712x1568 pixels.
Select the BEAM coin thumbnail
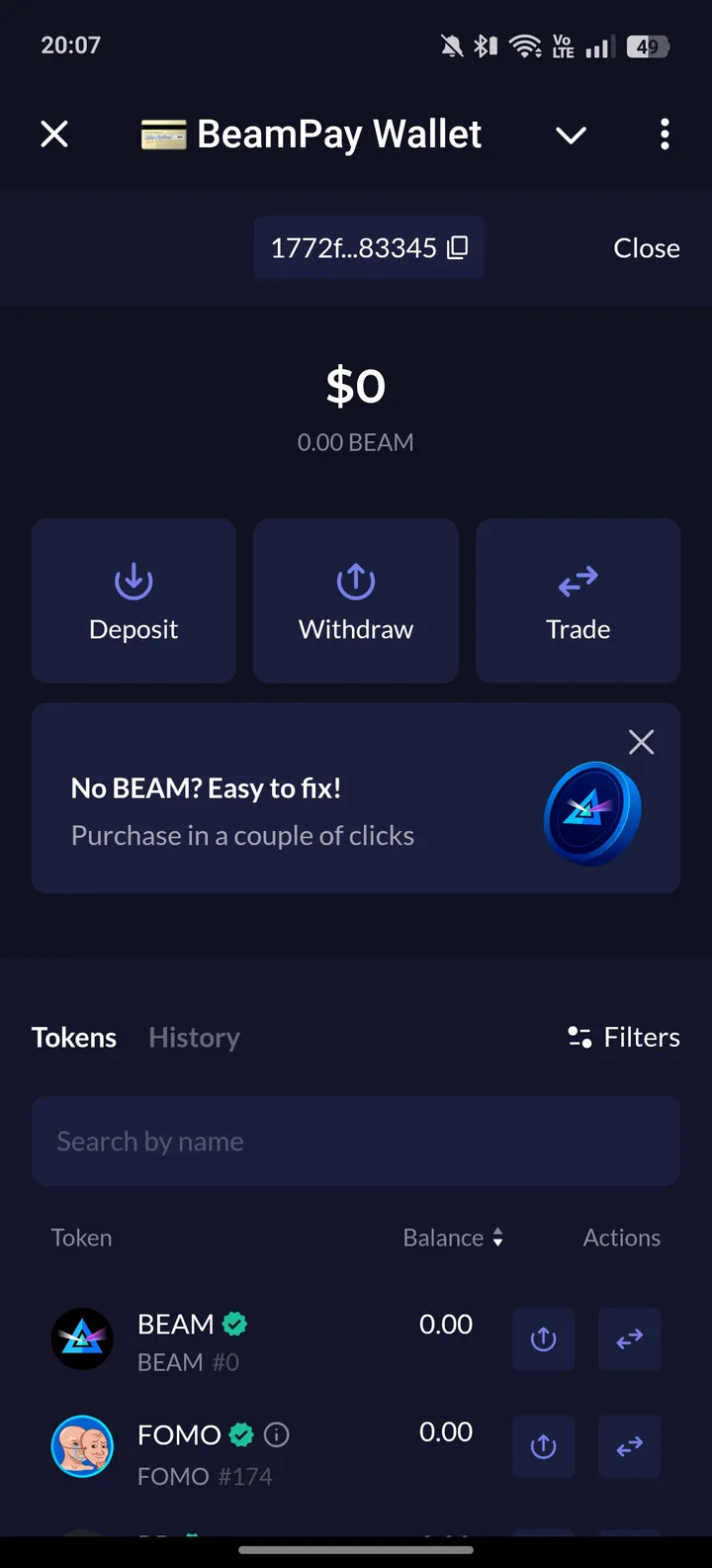pos(82,1338)
